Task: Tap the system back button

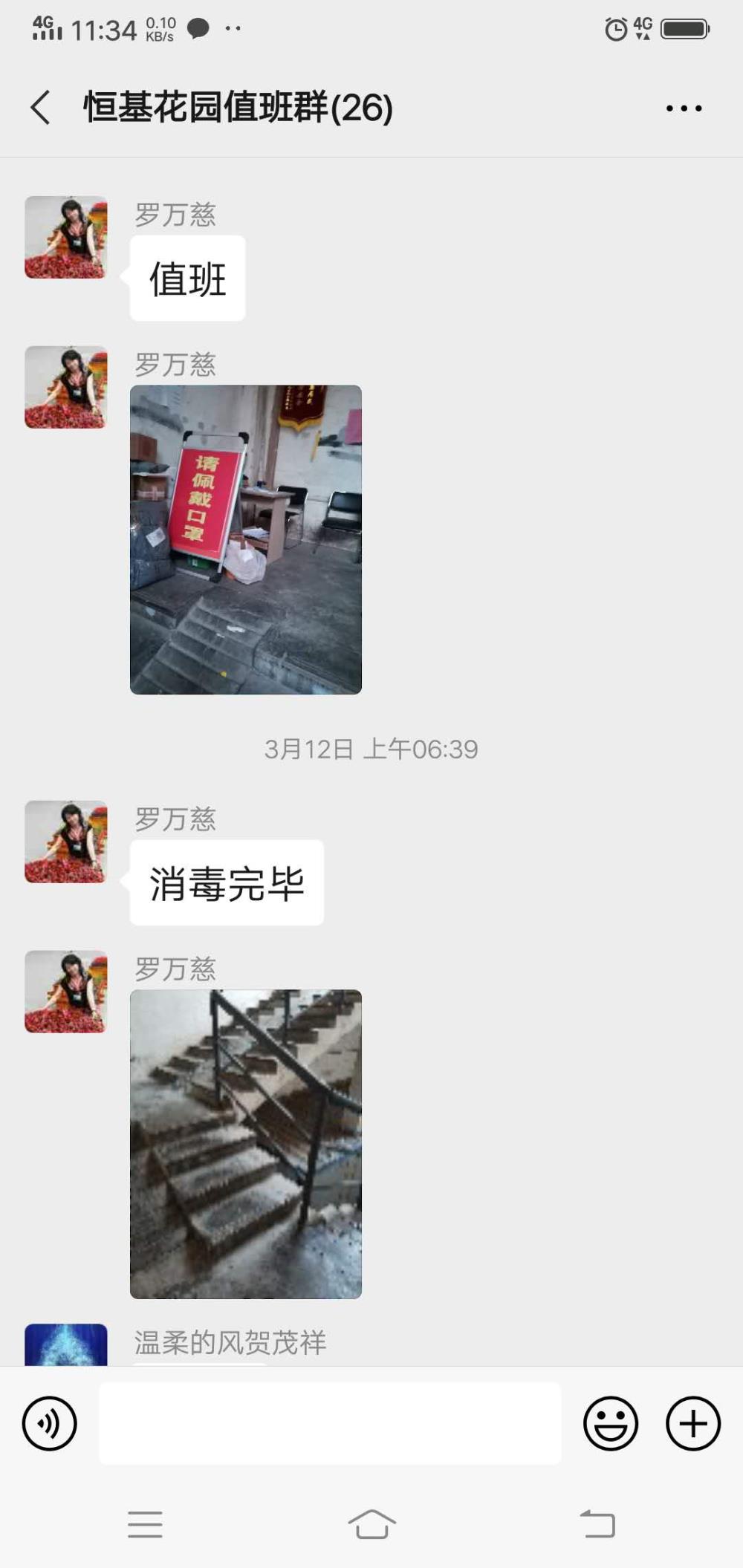Action: click(x=597, y=1524)
